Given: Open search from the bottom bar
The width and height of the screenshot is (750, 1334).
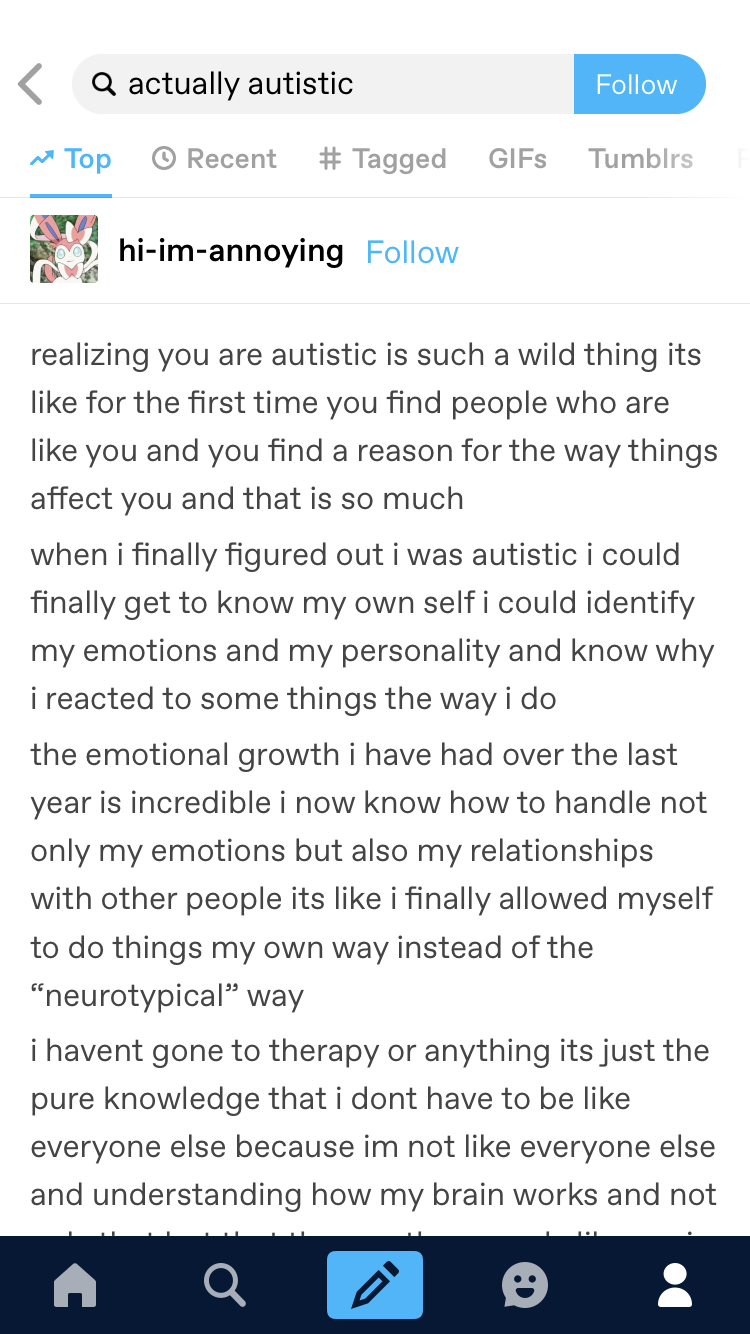Looking at the screenshot, I should pos(224,1285).
